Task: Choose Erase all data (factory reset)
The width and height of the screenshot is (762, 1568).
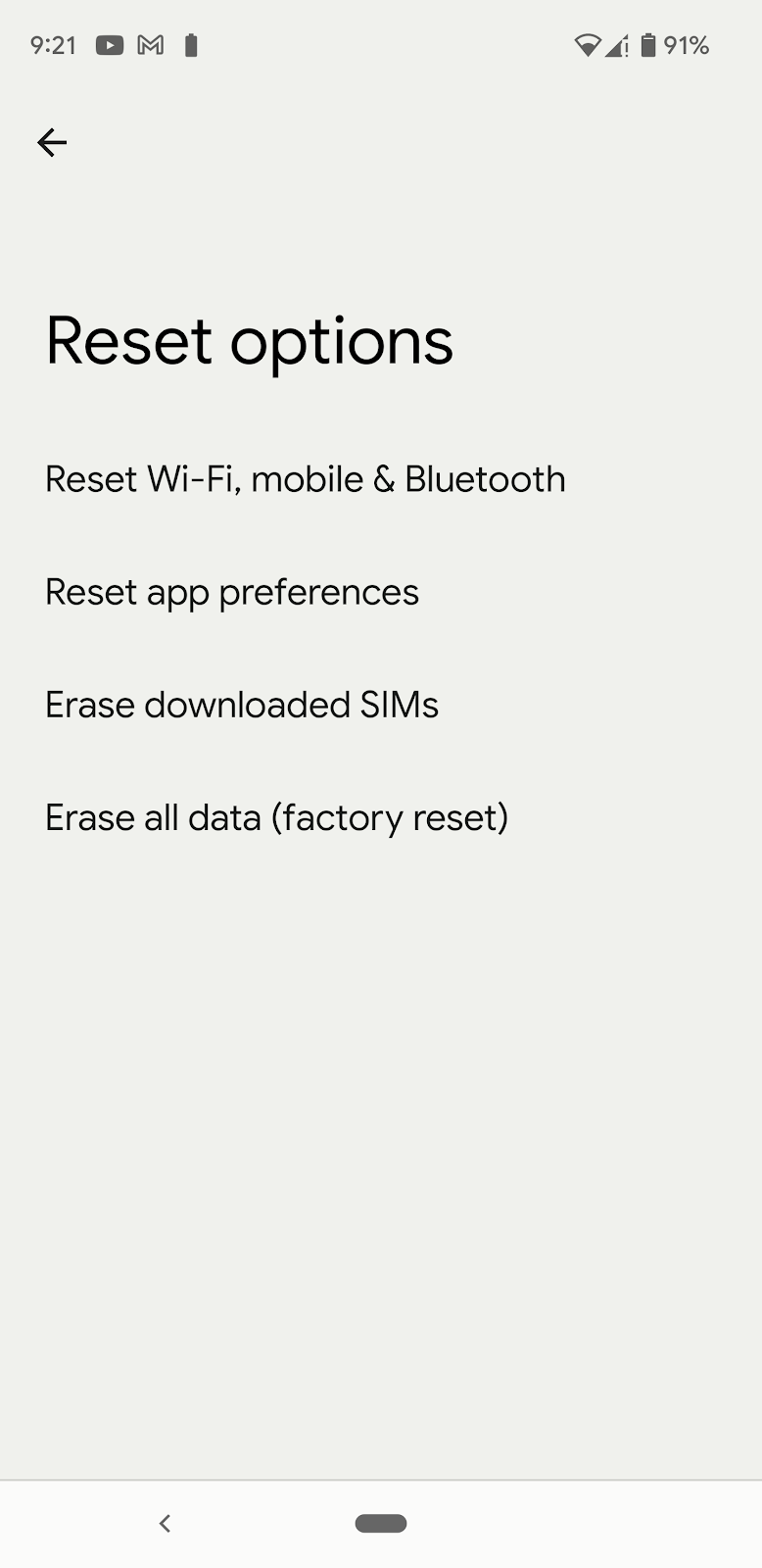Action: coord(381,817)
